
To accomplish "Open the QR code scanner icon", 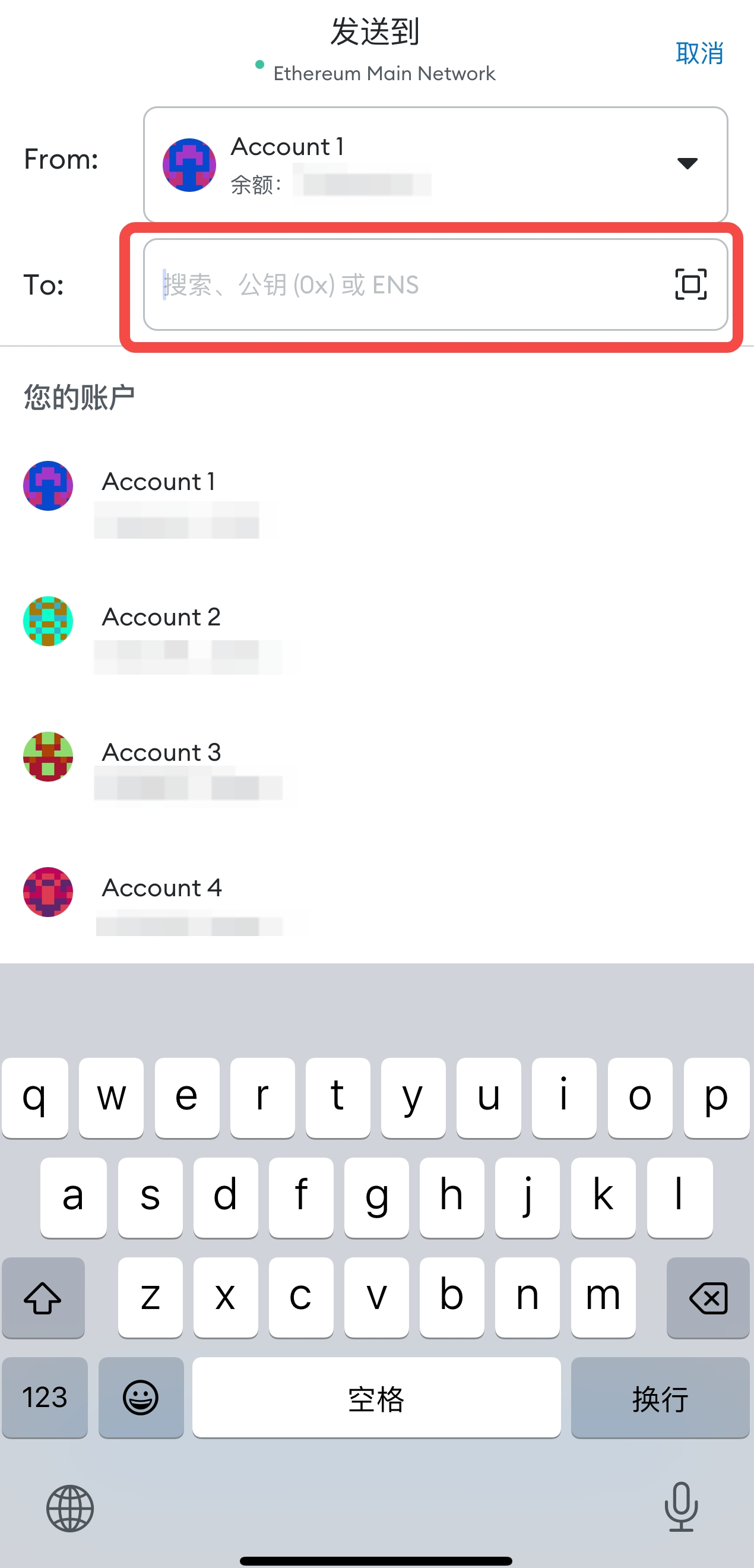I will click(690, 284).
